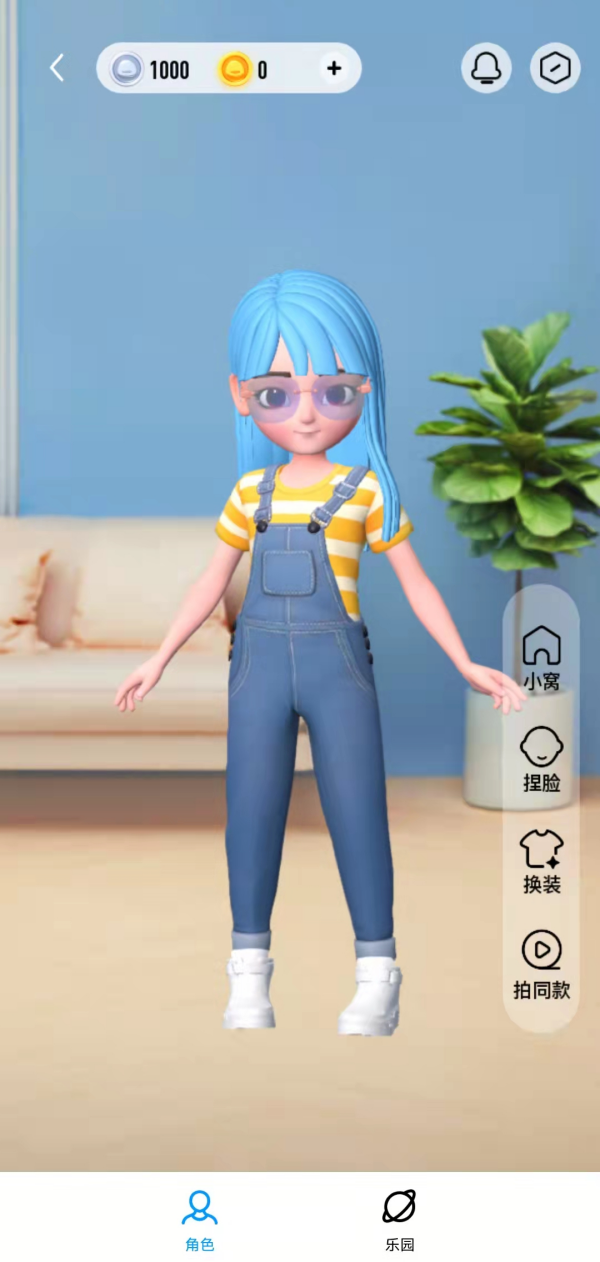Open 换装 outfit changer
This screenshot has height=1262, width=600.
point(541,861)
